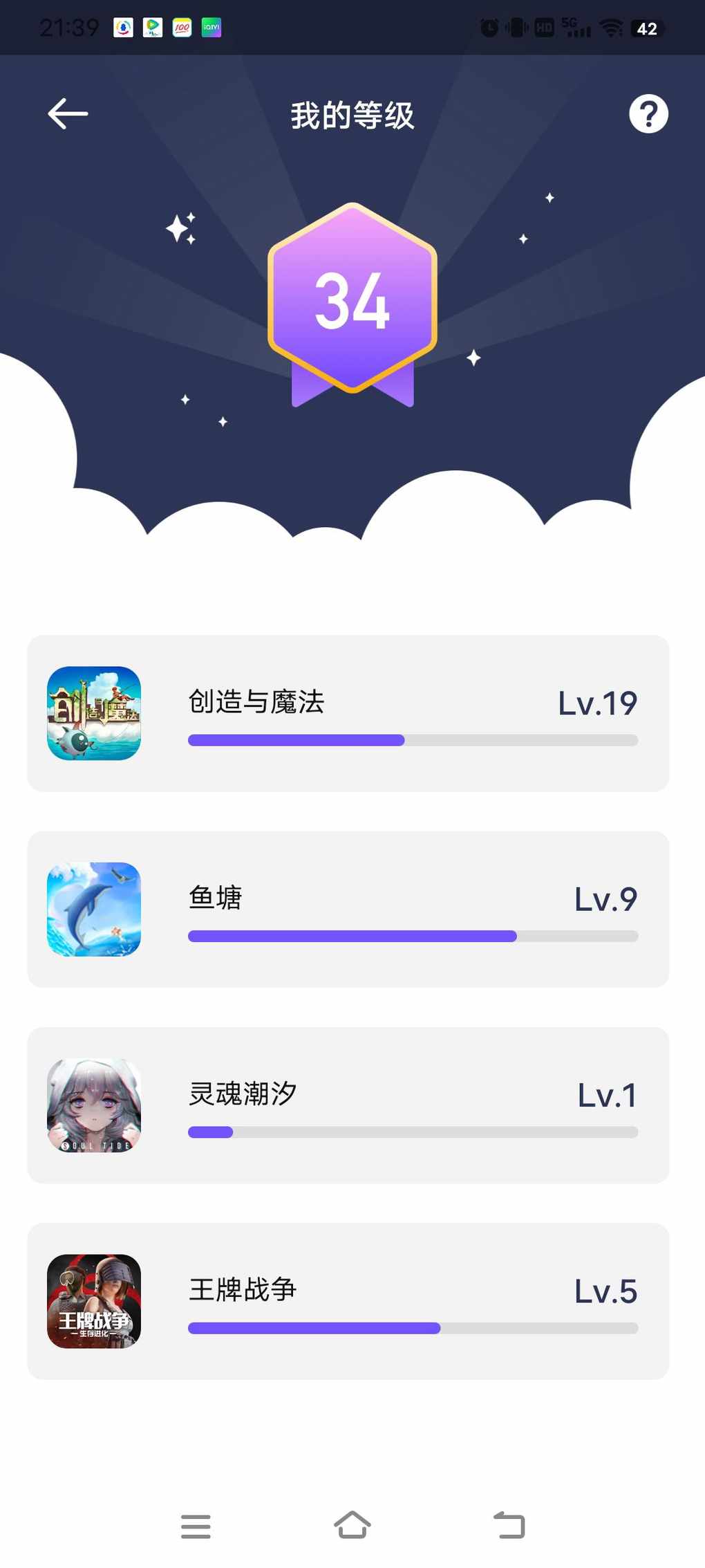Open the 创造与魔法 Lv.19 level card
705x1568 pixels.
(x=348, y=713)
